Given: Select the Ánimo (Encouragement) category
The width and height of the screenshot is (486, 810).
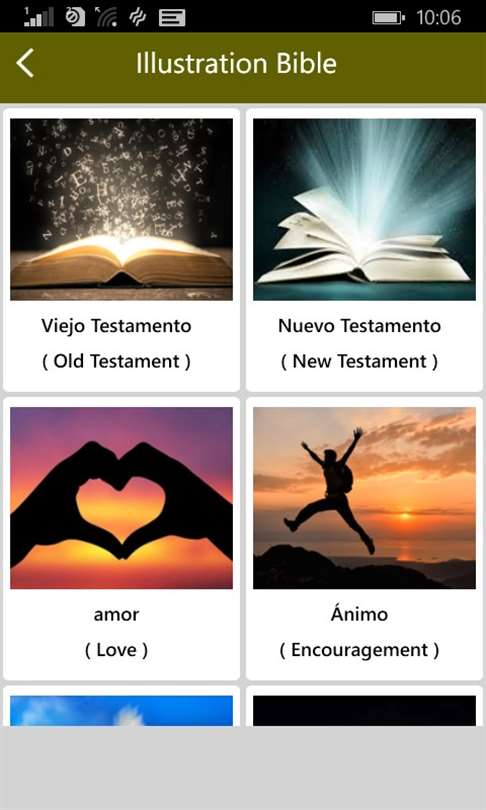Looking at the screenshot, I should click(x=364, y=539).
